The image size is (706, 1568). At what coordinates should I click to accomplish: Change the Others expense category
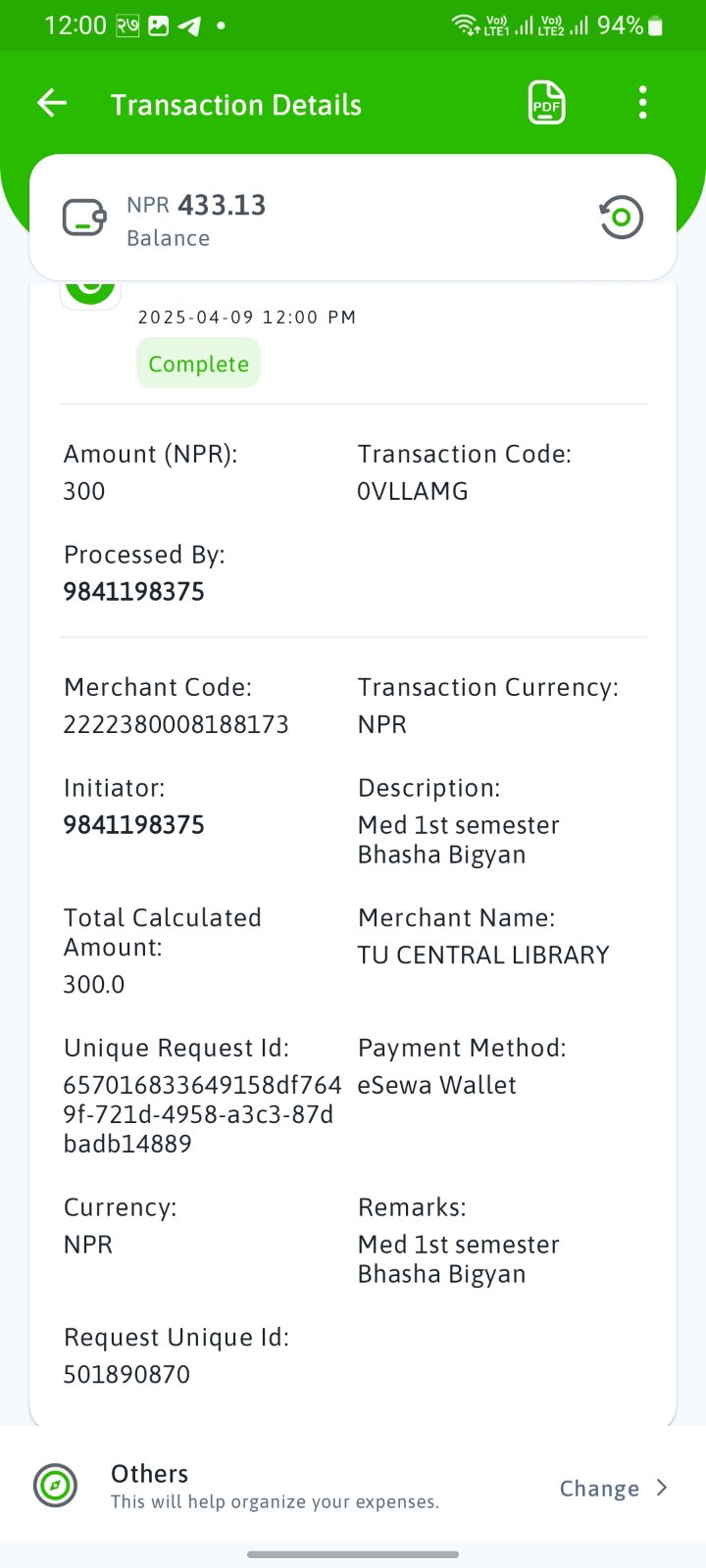(x=614, y=1489)
